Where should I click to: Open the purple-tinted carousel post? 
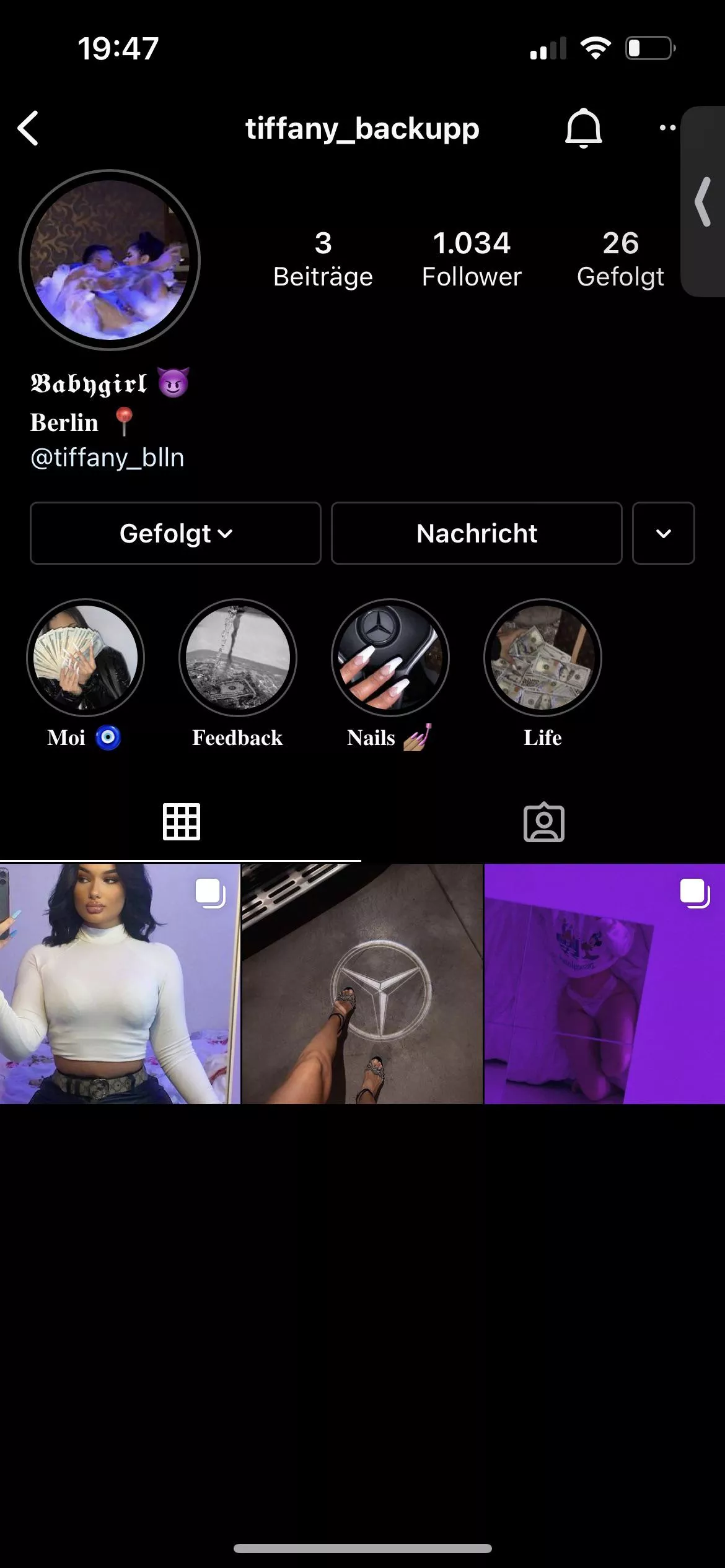(604, 983)
